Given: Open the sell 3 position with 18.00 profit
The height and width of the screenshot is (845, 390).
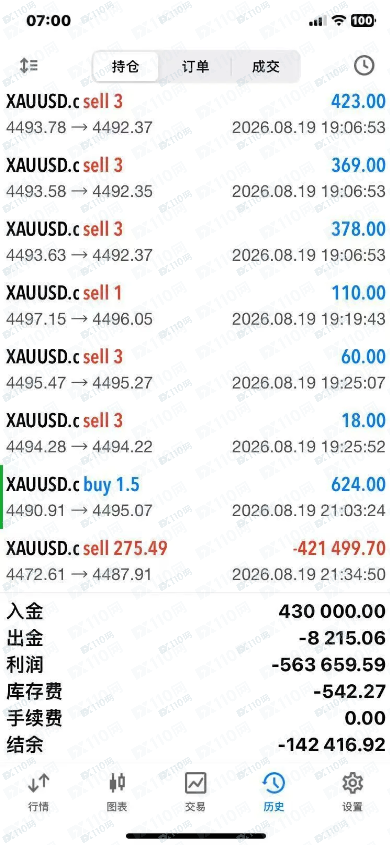Looking at the screenshot, I should click(x=195, y=432).
